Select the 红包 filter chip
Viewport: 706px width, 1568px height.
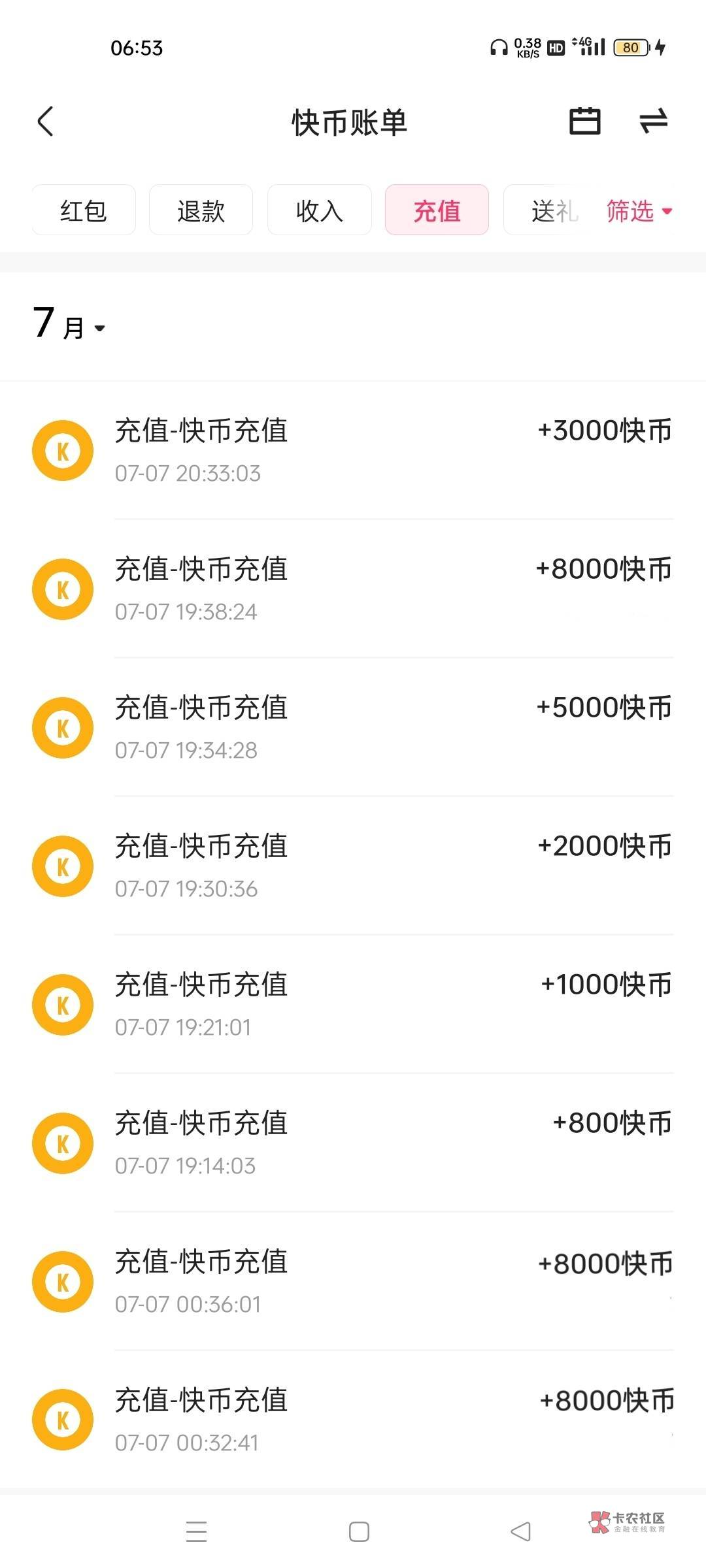84,210
